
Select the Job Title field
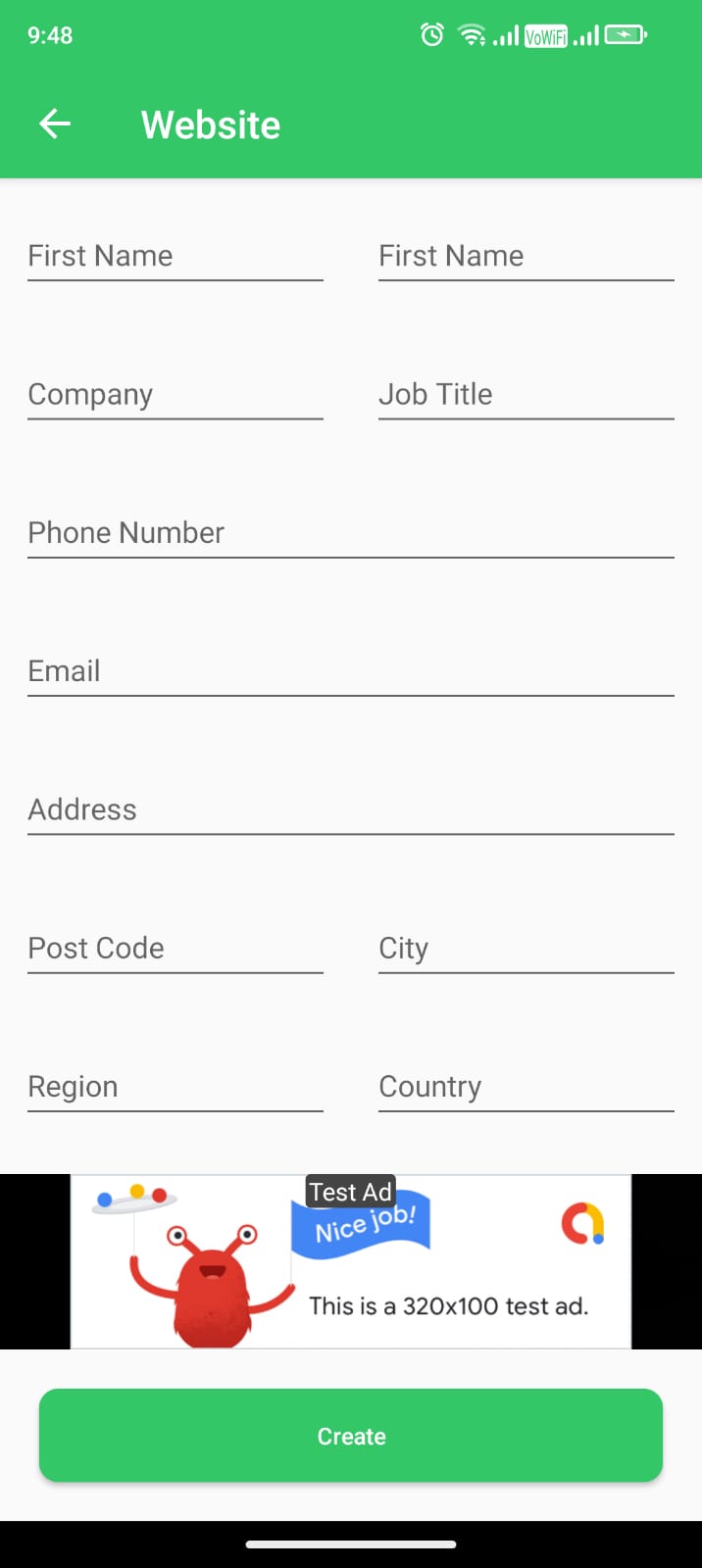pyautogui.click(x=526, y=395)
